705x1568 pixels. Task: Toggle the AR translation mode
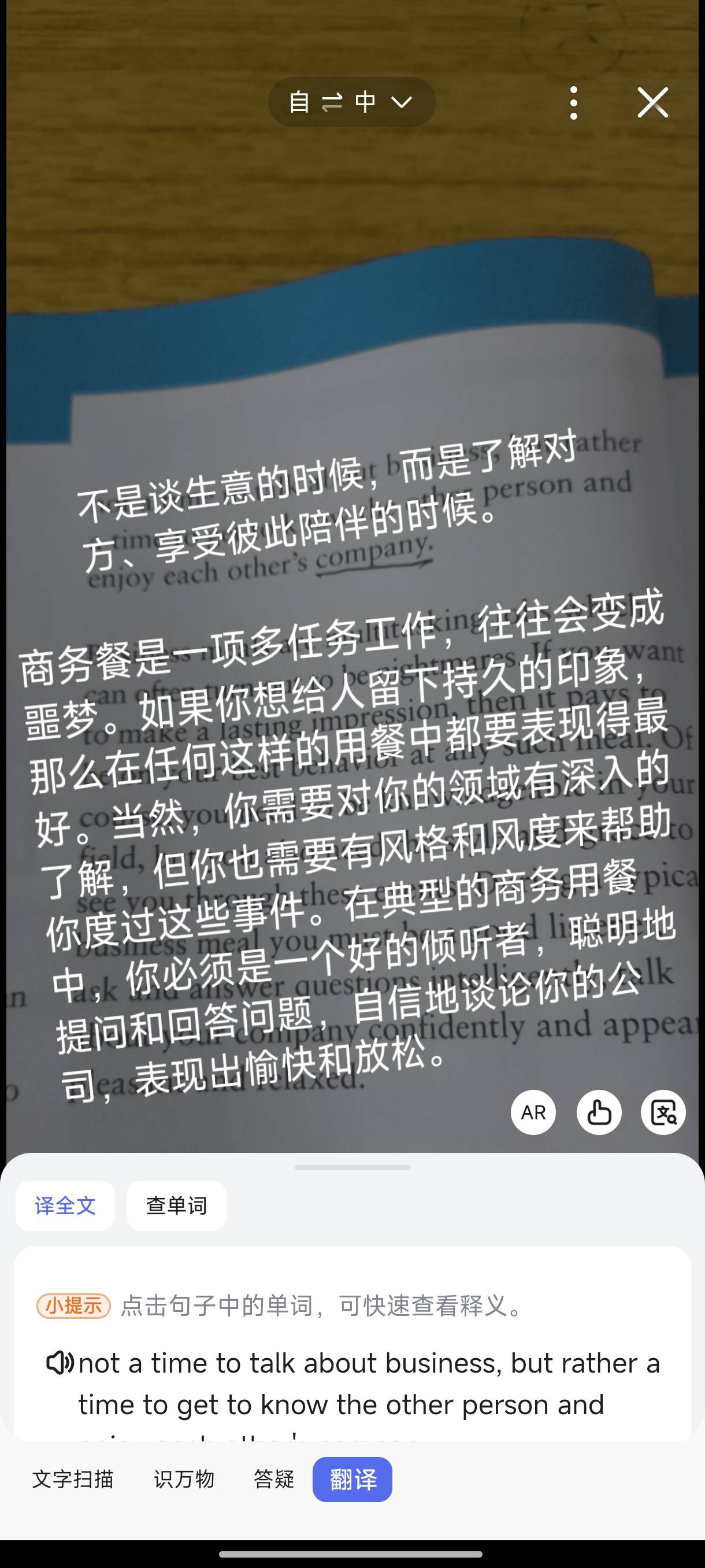click(x=533, y=1113)
